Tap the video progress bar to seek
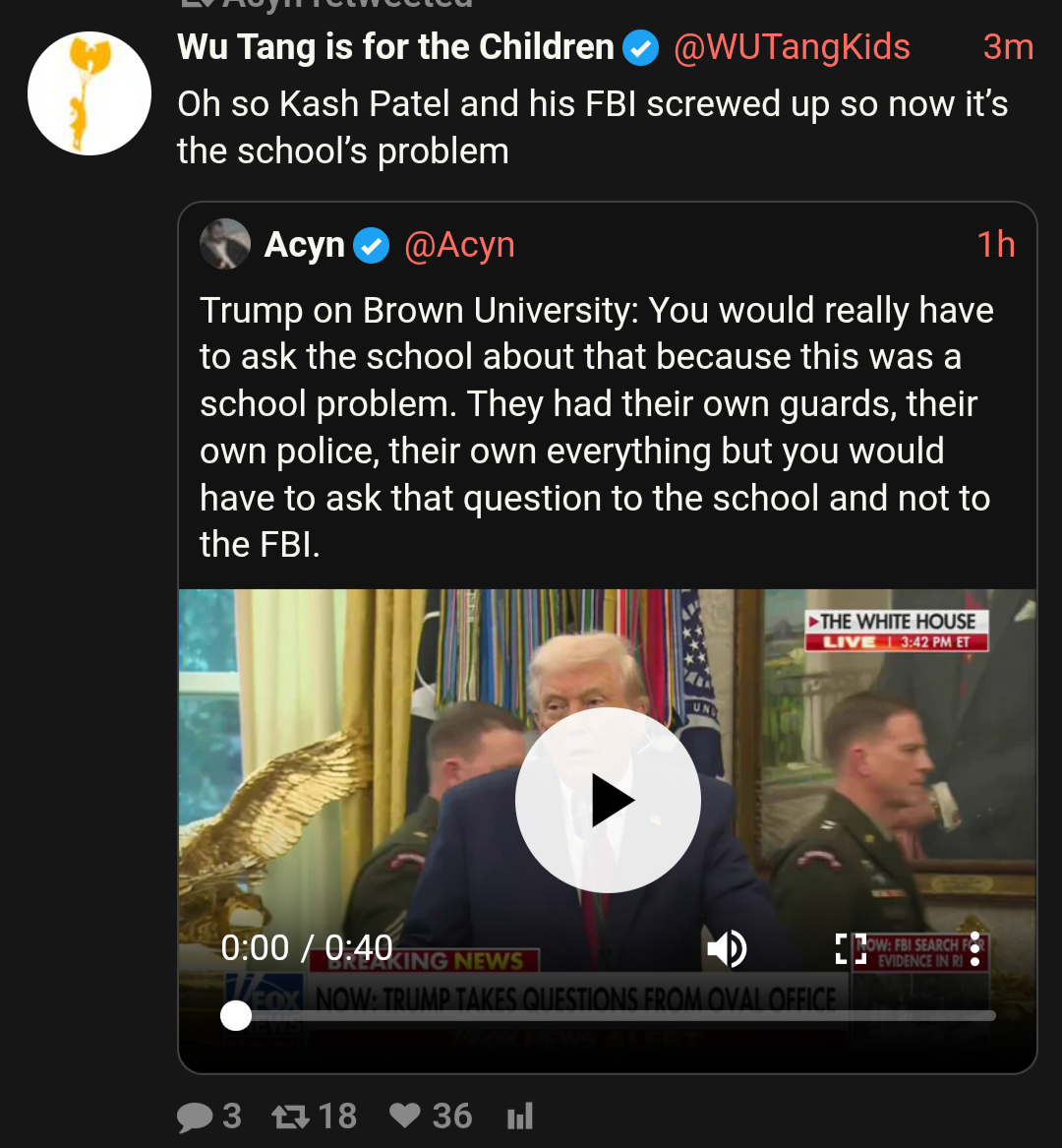 [610, 1015]
